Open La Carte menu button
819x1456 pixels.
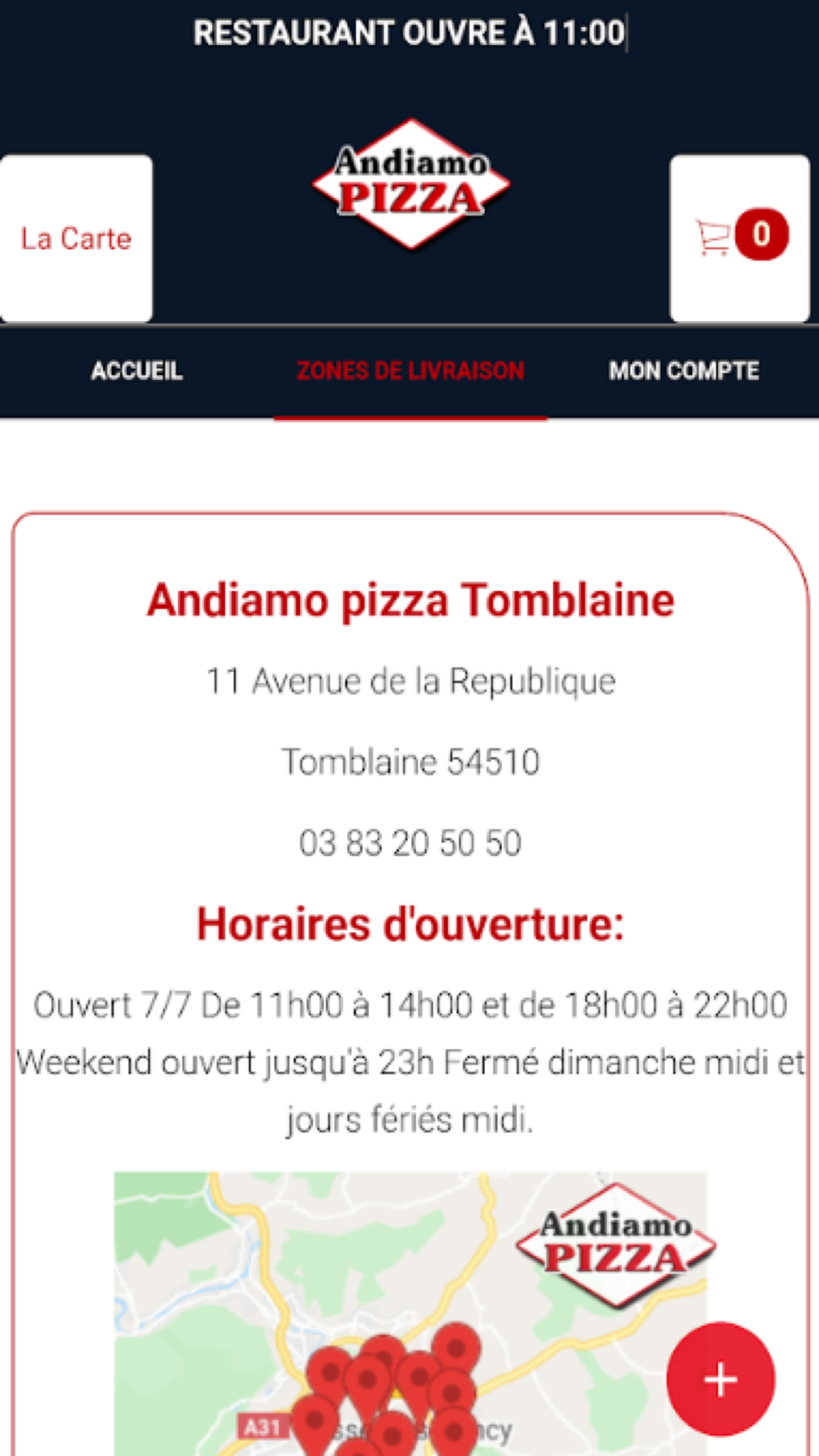pyautogui.click(x=76, y=238)
